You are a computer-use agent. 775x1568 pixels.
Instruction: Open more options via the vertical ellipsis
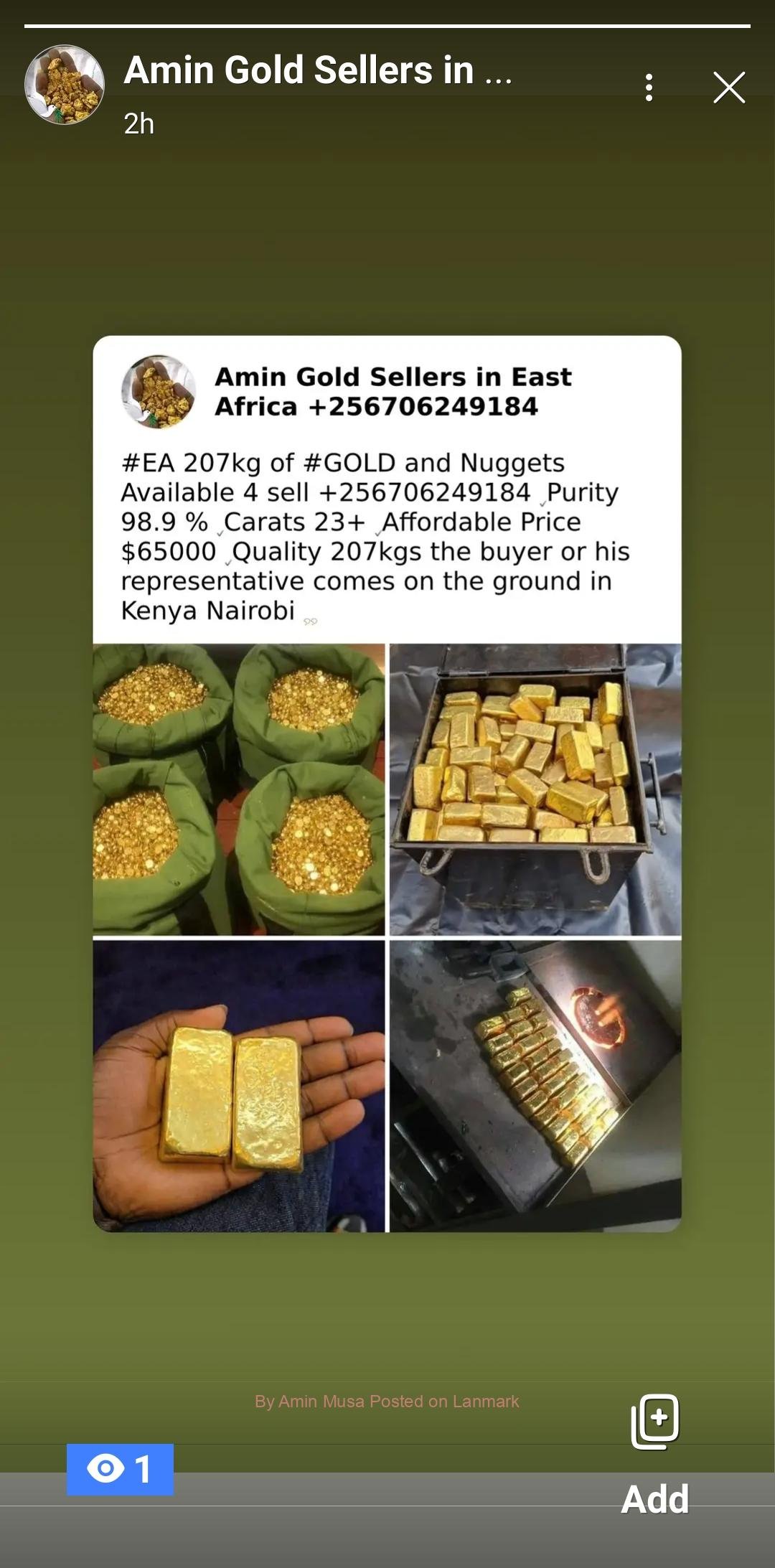coord(650,88)
